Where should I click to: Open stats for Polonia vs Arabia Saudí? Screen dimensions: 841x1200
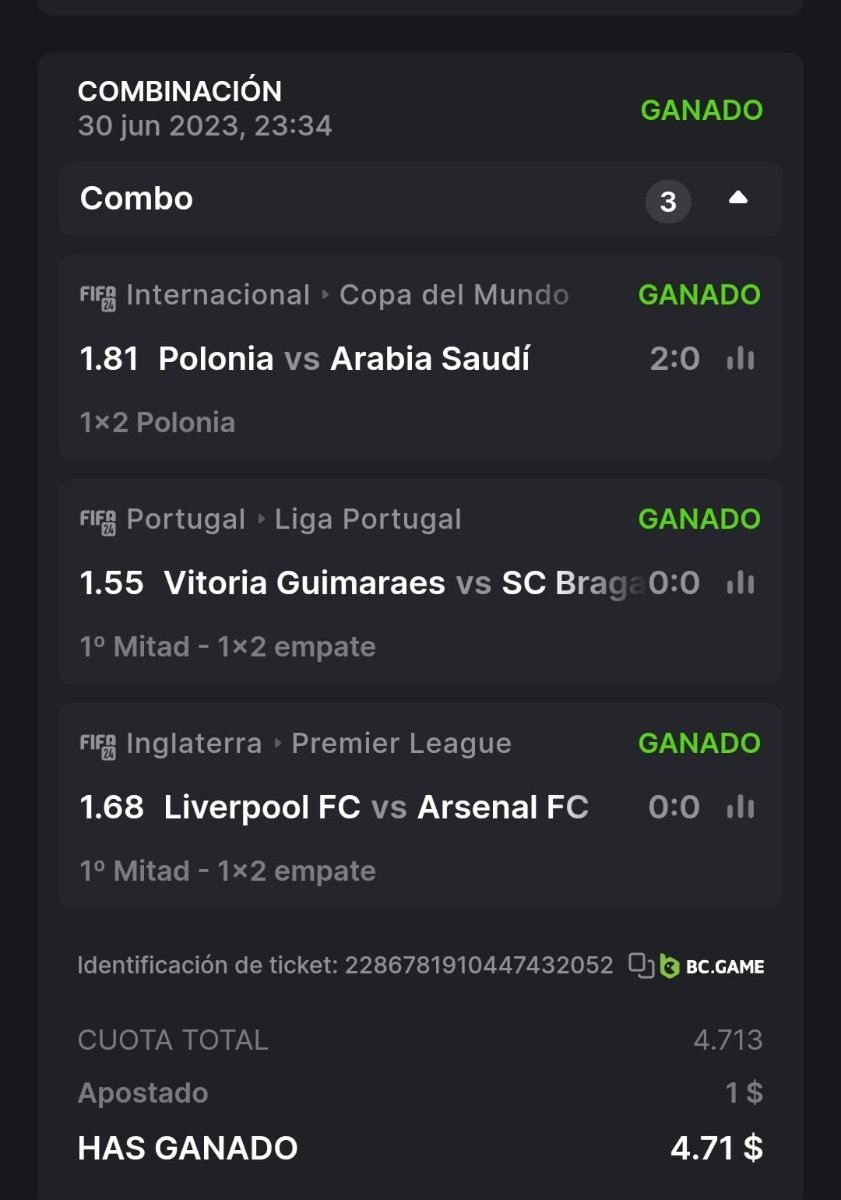[x=740, y=358]
